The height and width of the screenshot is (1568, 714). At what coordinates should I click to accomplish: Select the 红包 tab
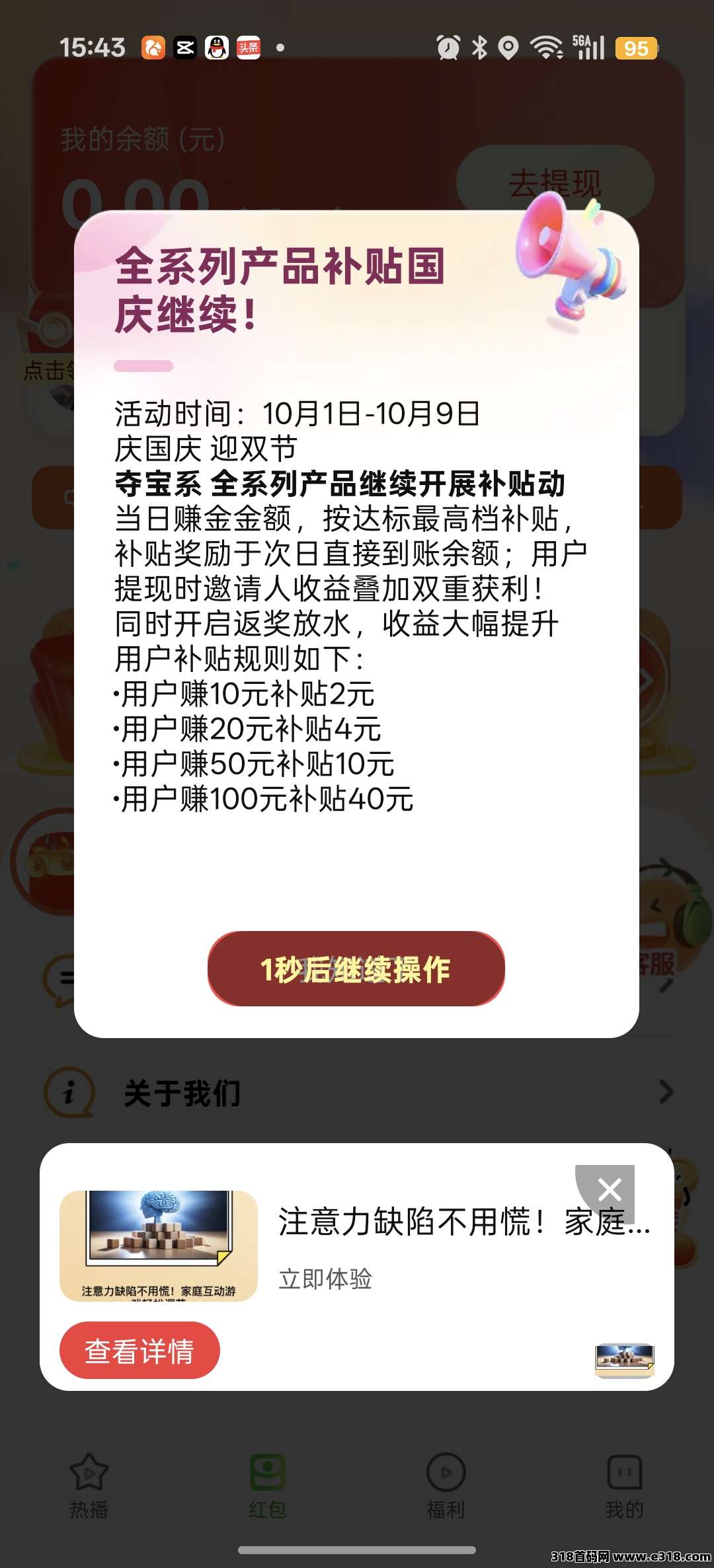[x=268, y=1486]
